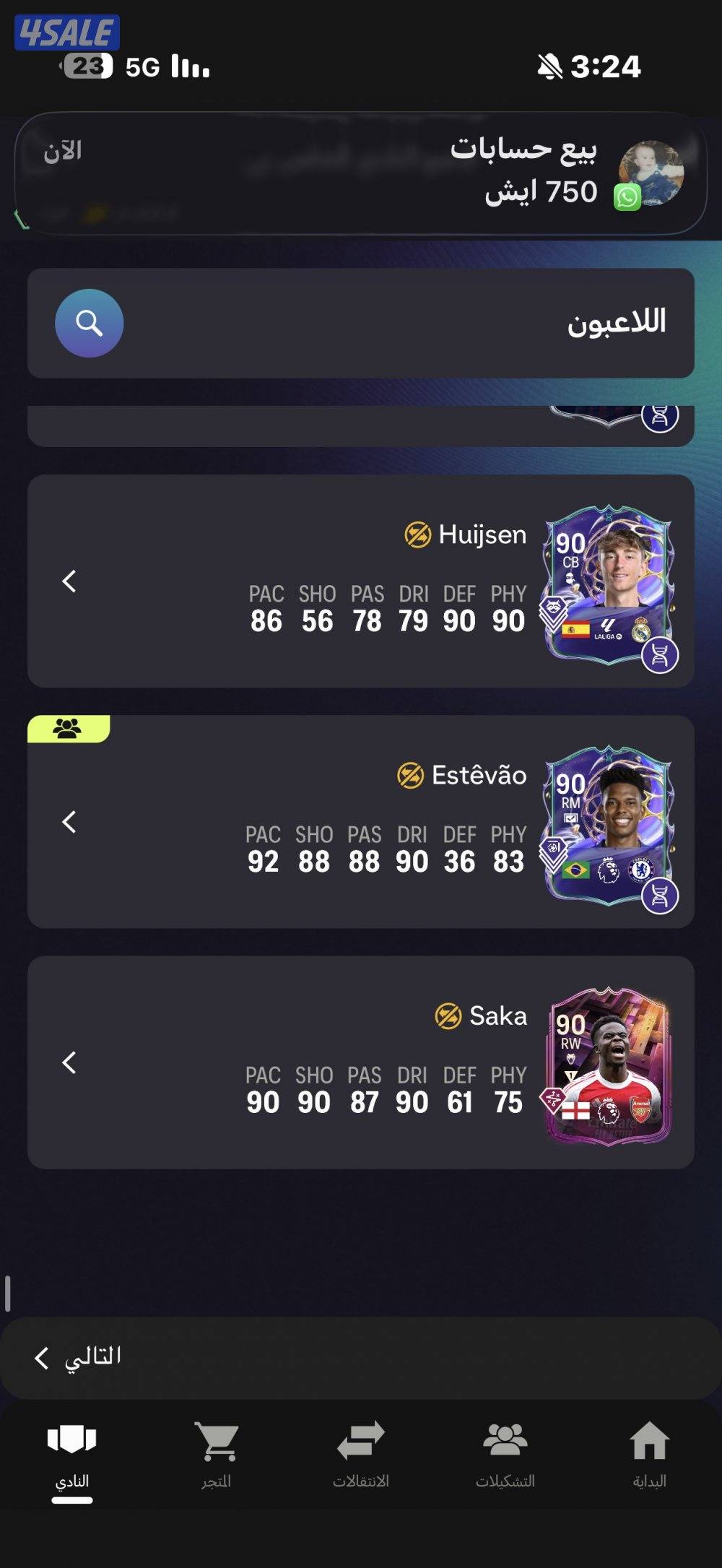Open the Saka player row
The image size is (722, 1568).
coord(360,1062)
